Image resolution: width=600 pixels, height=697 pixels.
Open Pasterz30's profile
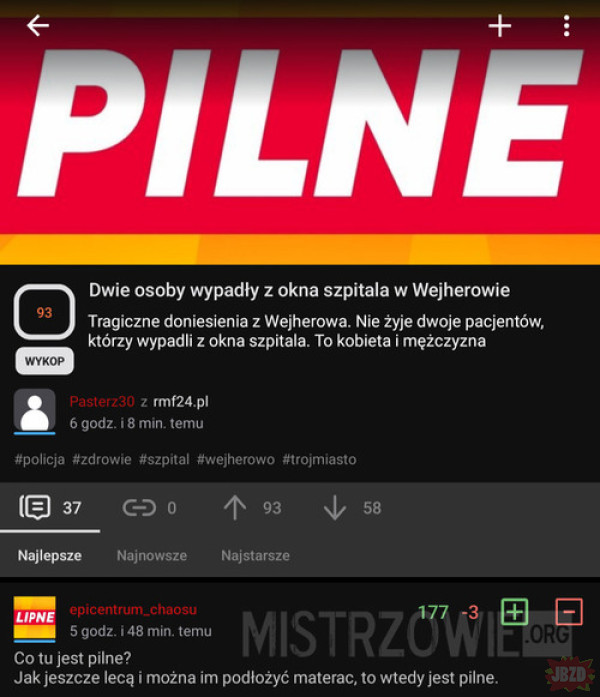102,401
